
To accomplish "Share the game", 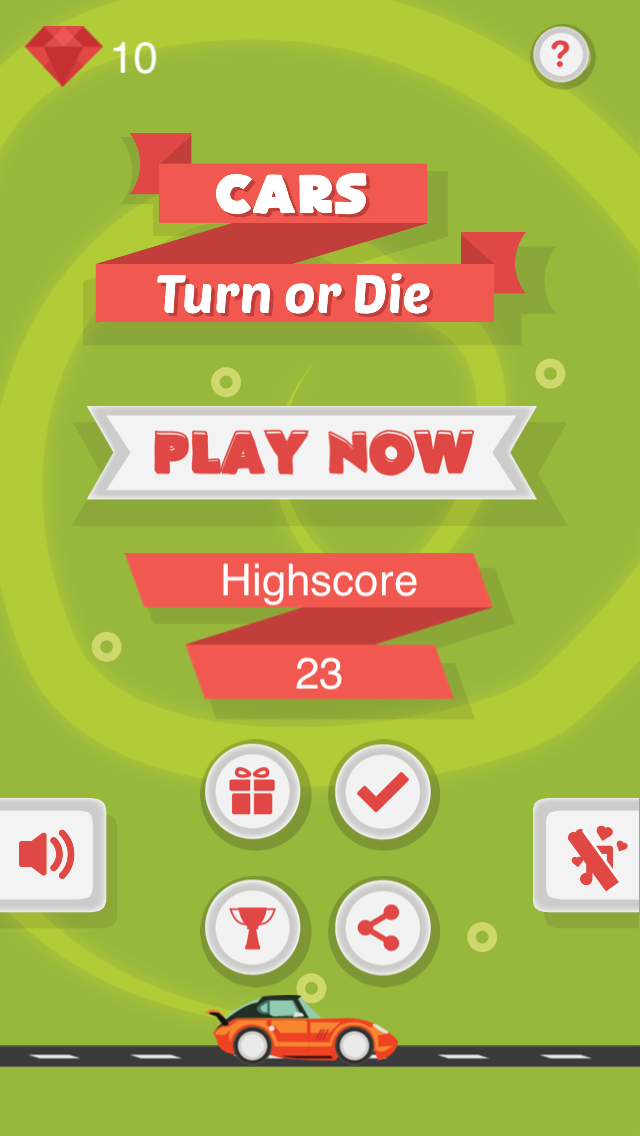I will pos(383,927).
